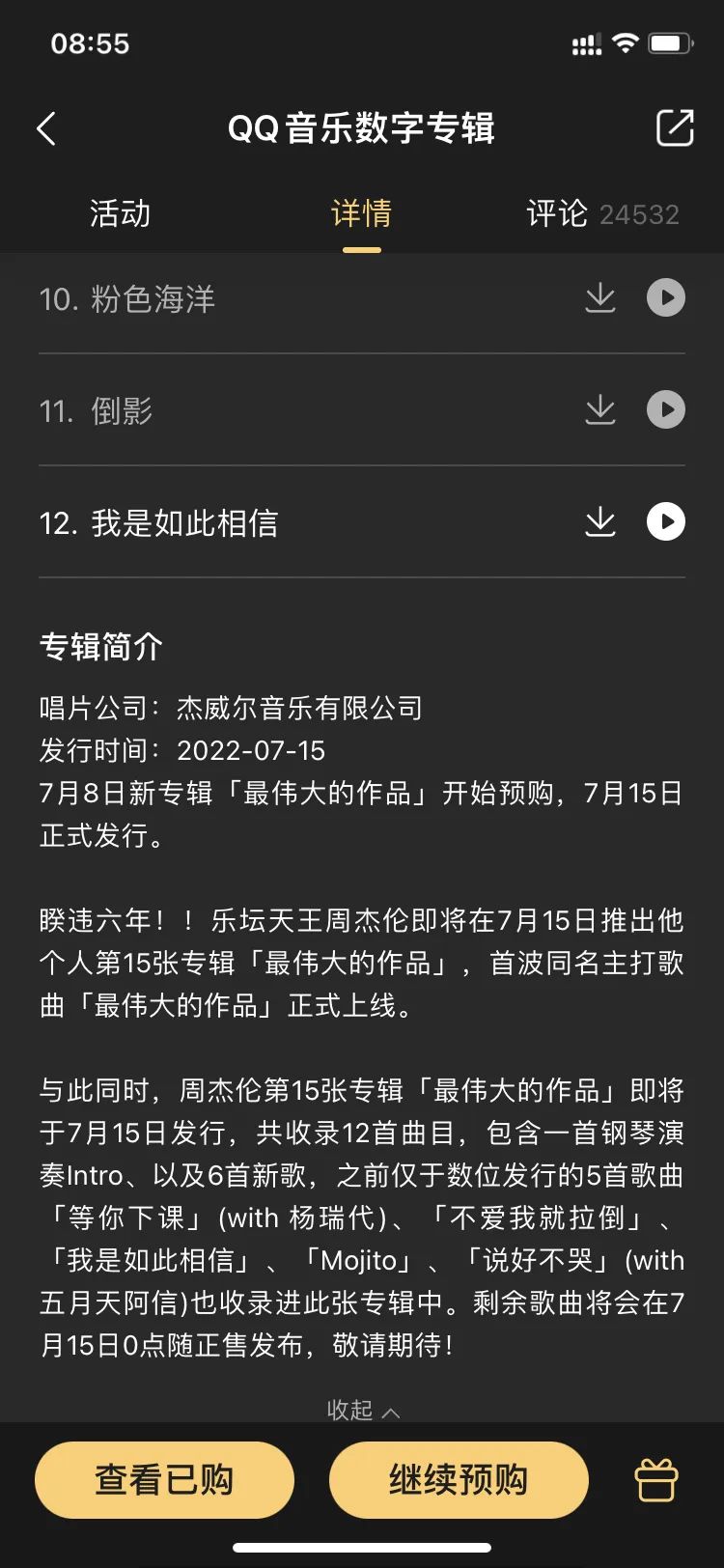The image size is (724, 1568).
Task: Download the track 粉色海洋
Action: click(x=600, y=298)
